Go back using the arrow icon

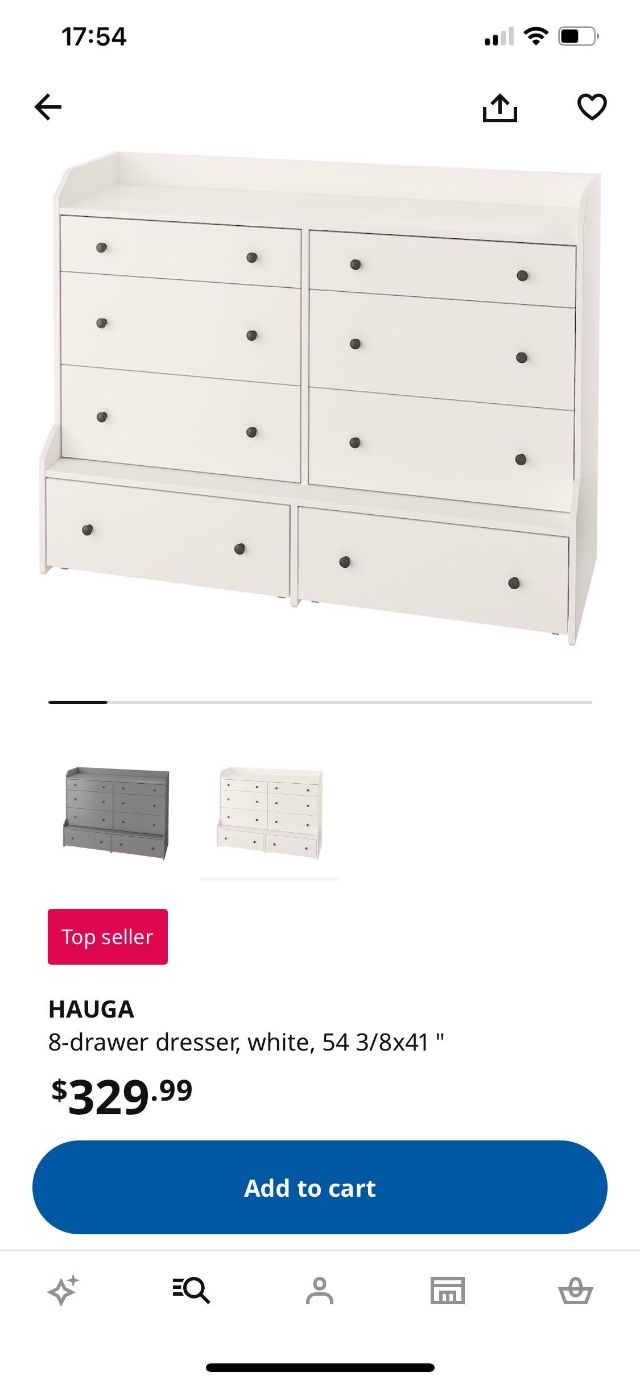(x=48, y=107)
